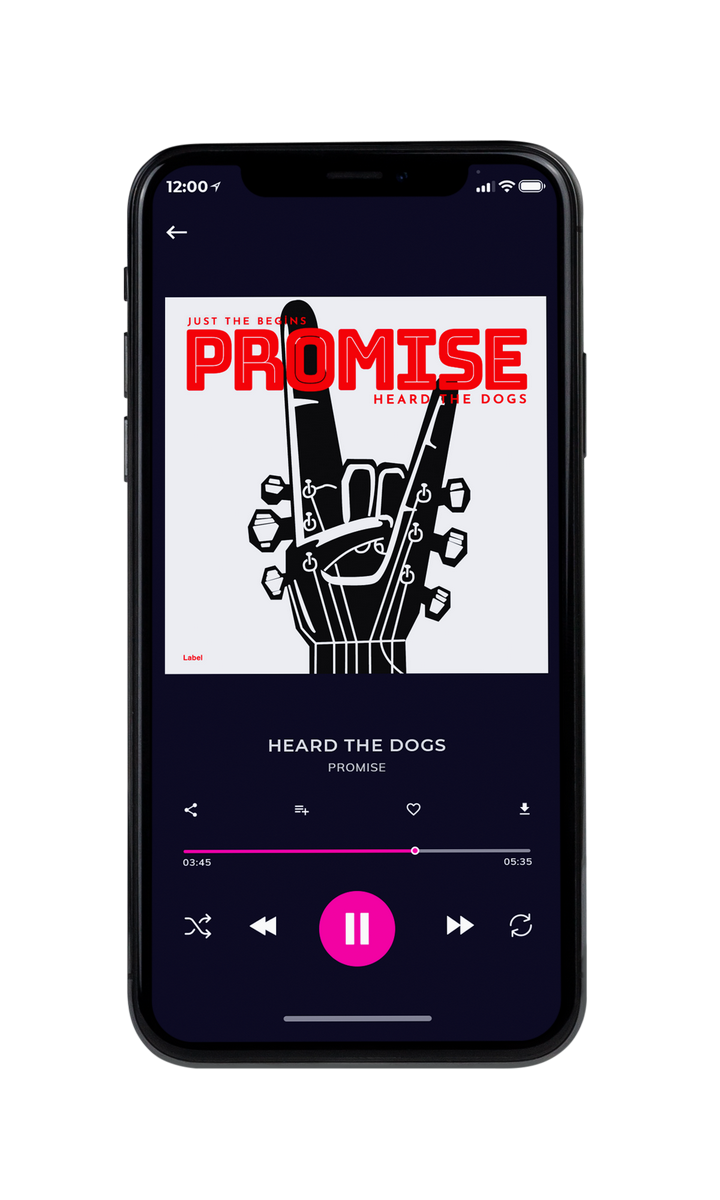Like the song with the heart icon
This screenshot has width=720, height=1200.
click(413, 810)
